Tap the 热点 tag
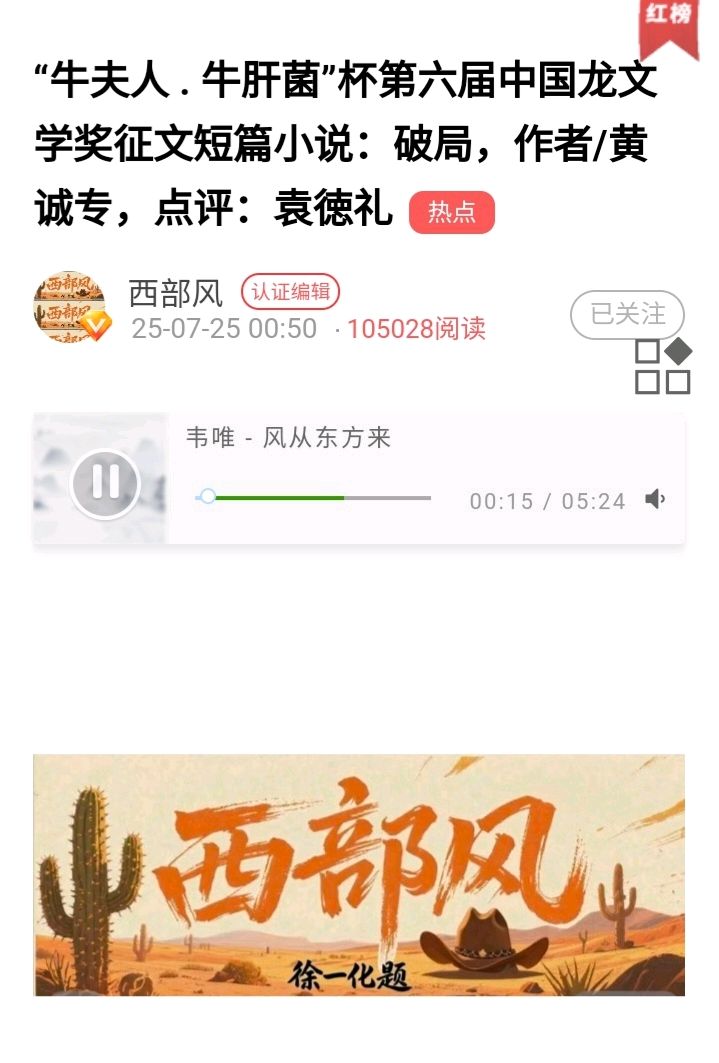719x1063 pixels. [x=452, y=212]
